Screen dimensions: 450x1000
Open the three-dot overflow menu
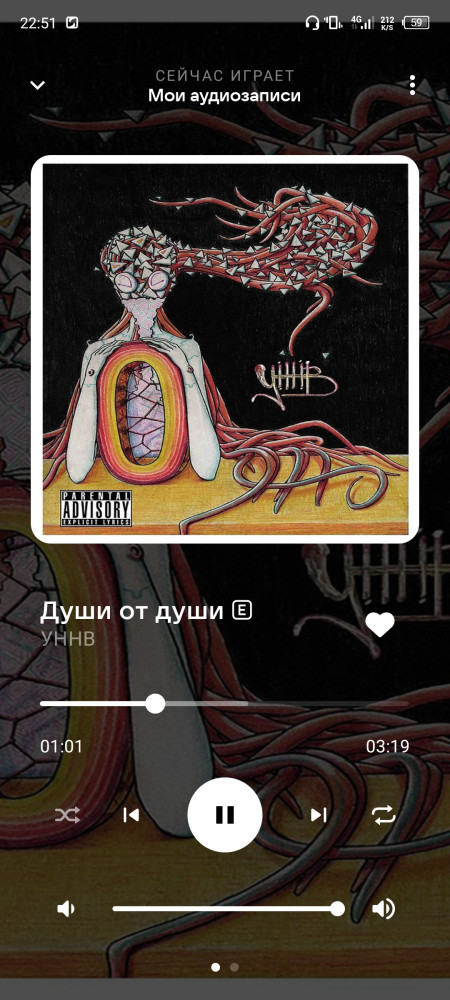[x=412, y=85]
